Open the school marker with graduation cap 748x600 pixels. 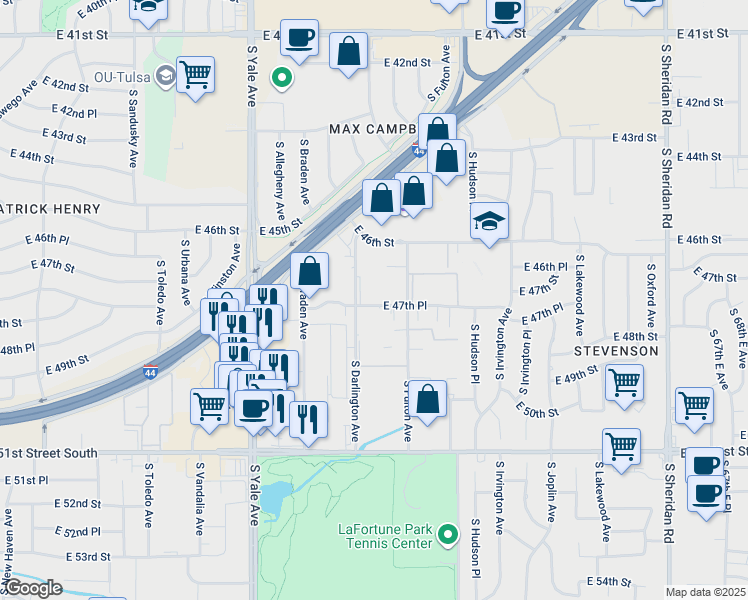[x=490, y=220]
